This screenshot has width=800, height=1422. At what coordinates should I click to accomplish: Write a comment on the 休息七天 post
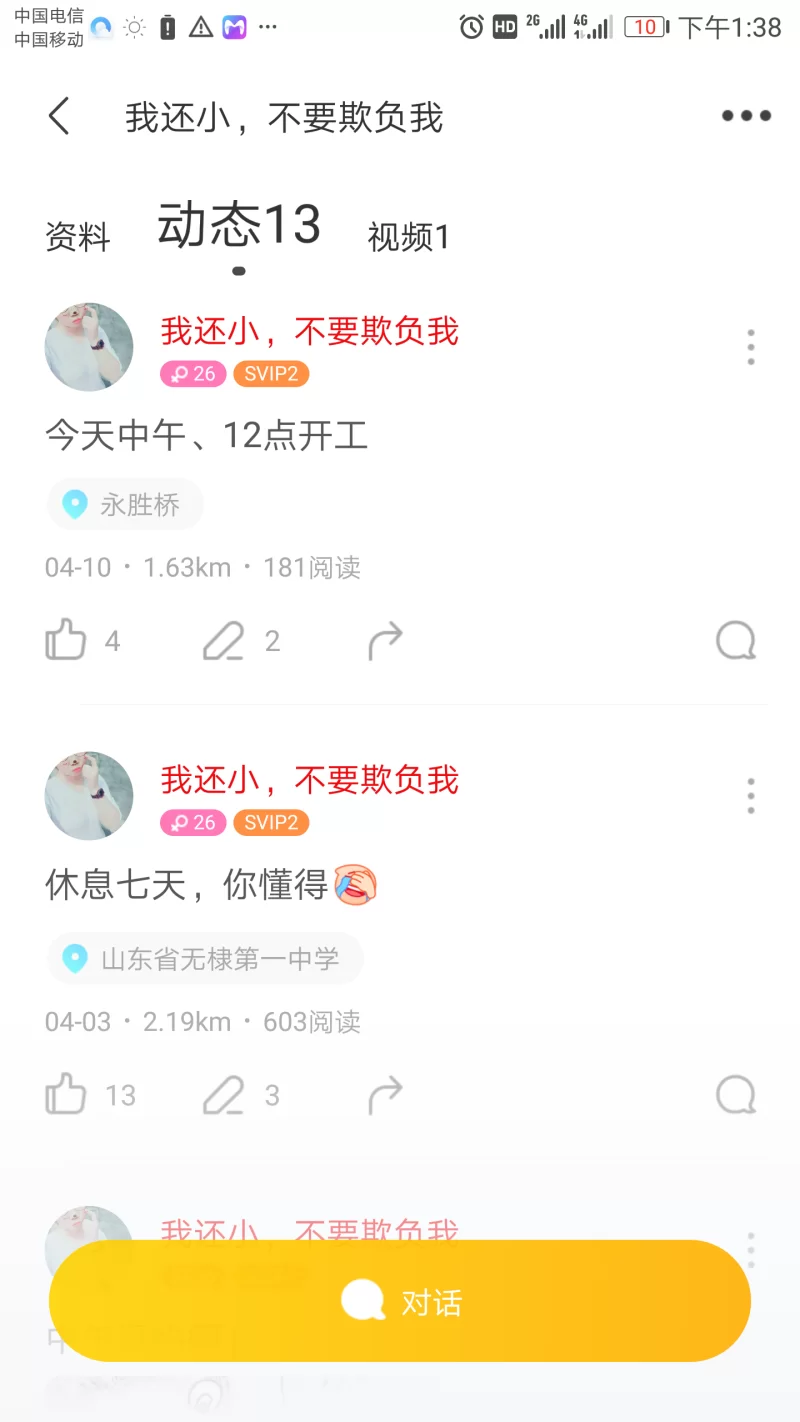coord(224,1094)
